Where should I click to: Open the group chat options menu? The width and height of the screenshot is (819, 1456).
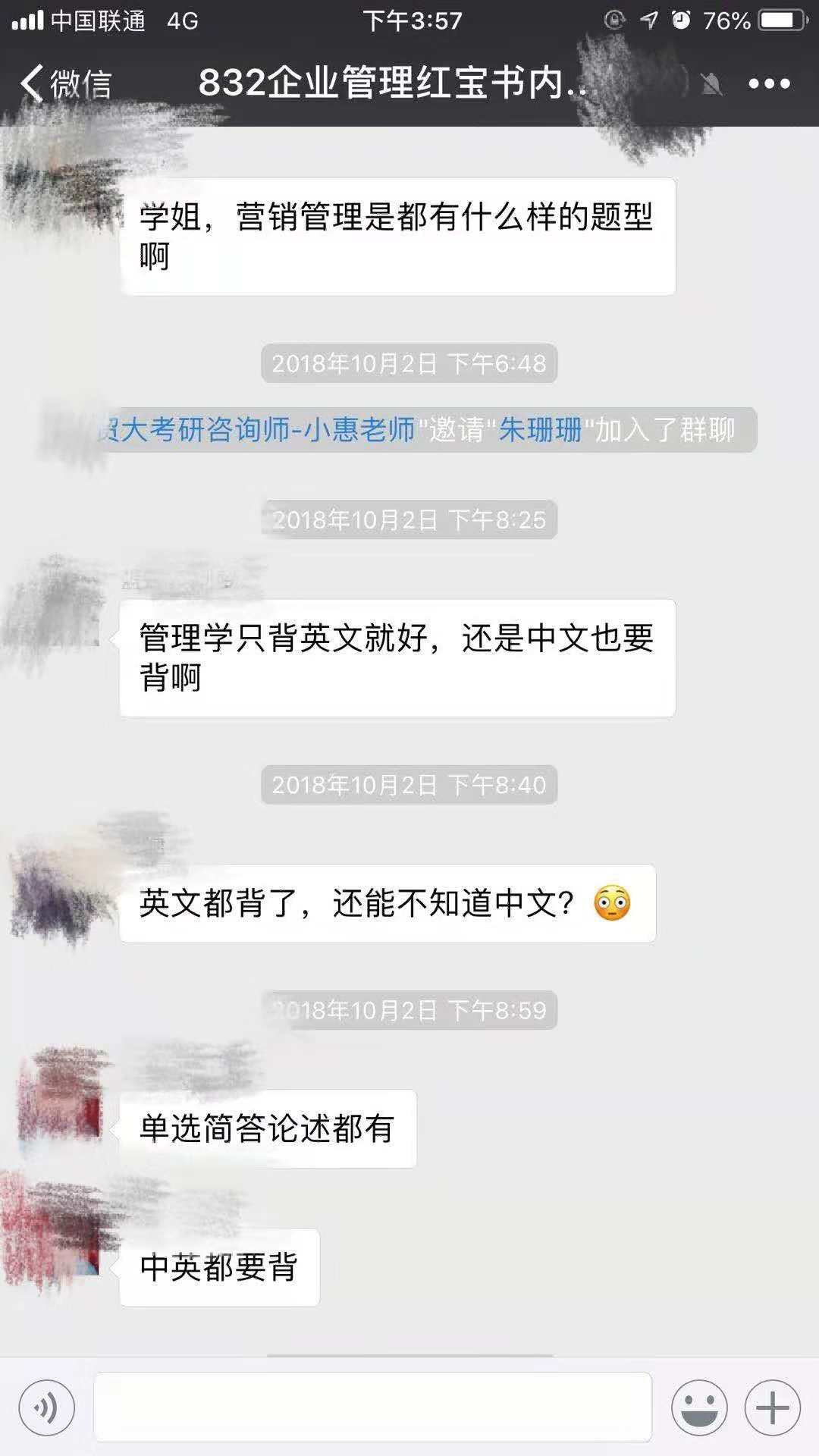click(769, 84)
